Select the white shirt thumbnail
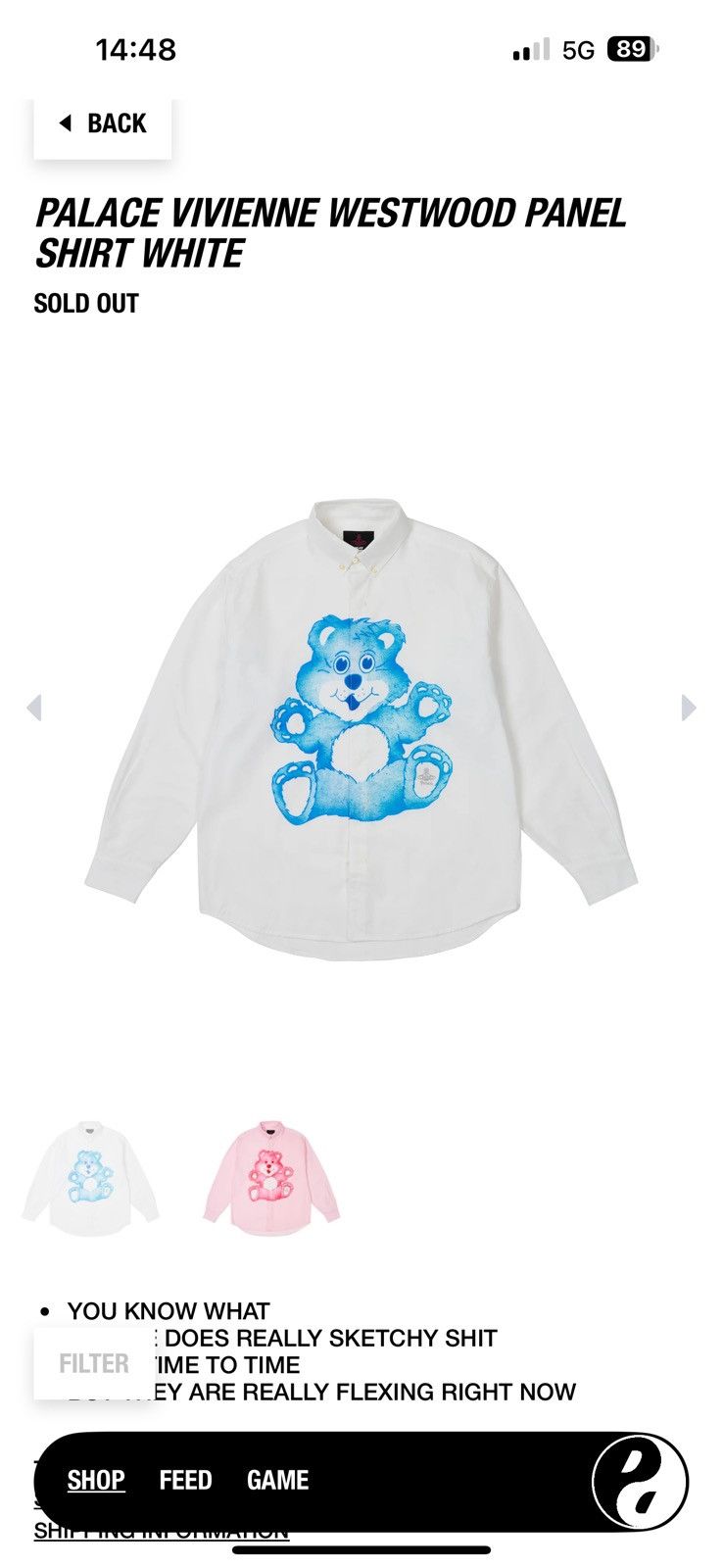The image size is (723, 1568). pyautogui.click(x=90, y=1178)
